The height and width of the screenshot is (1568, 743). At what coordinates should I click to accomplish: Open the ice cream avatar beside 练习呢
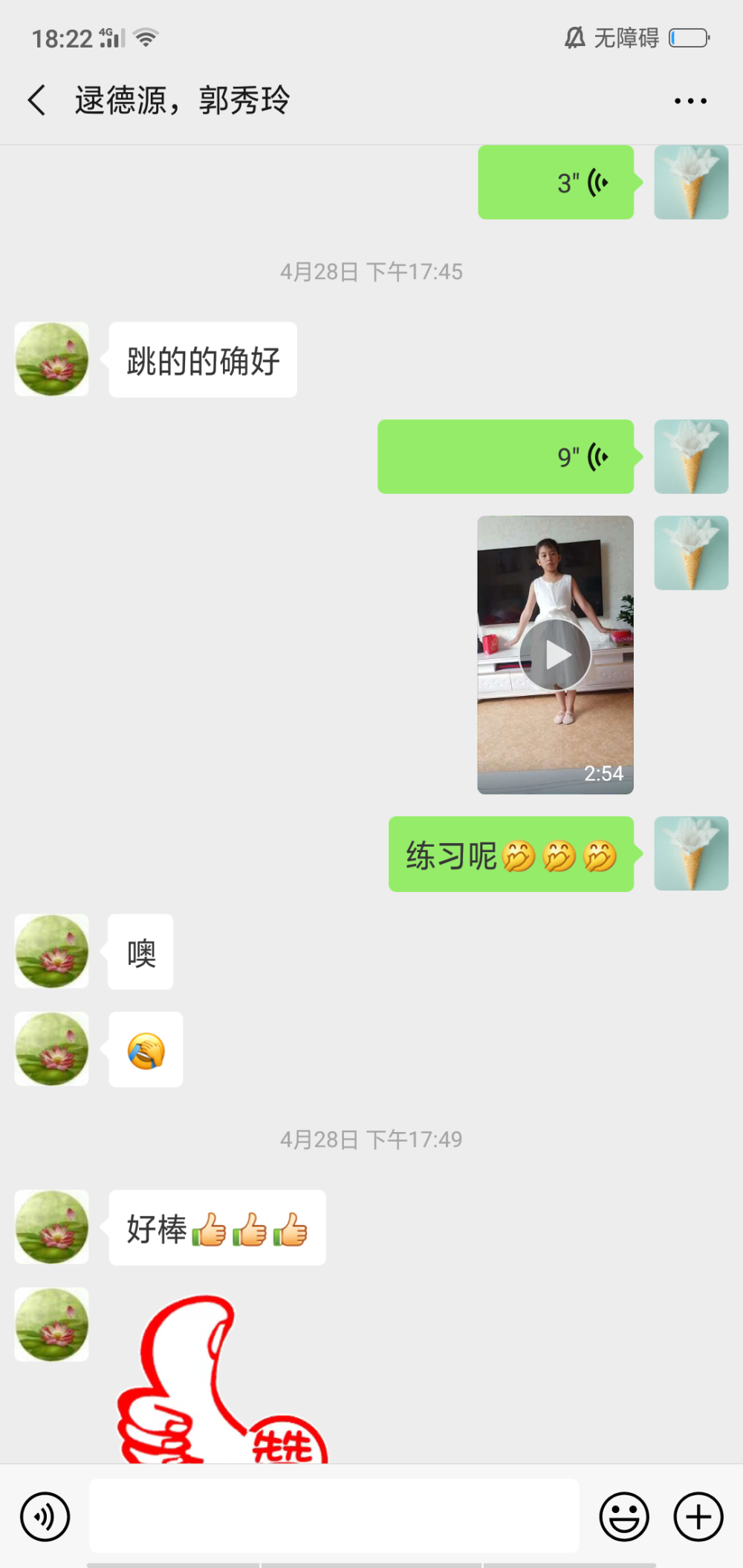(x=691, y=853)
